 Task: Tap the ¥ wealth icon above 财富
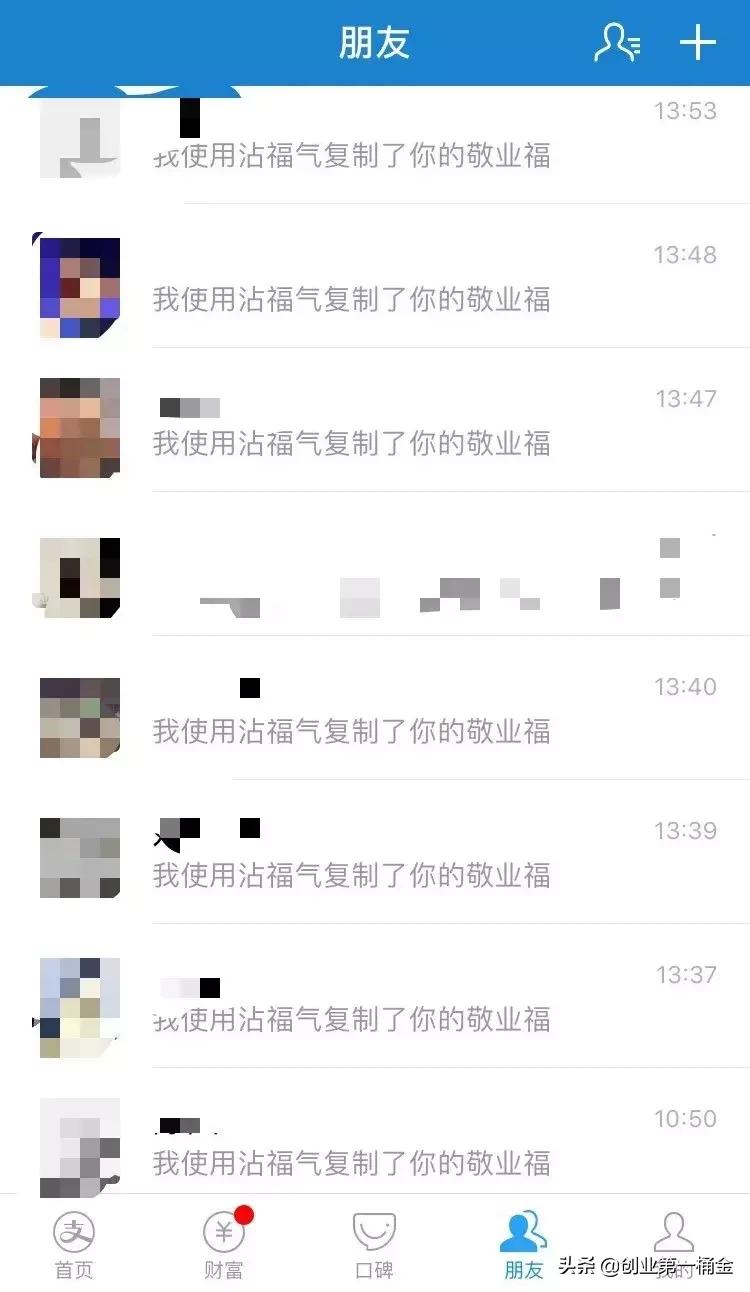click(x=223, y=1232)
